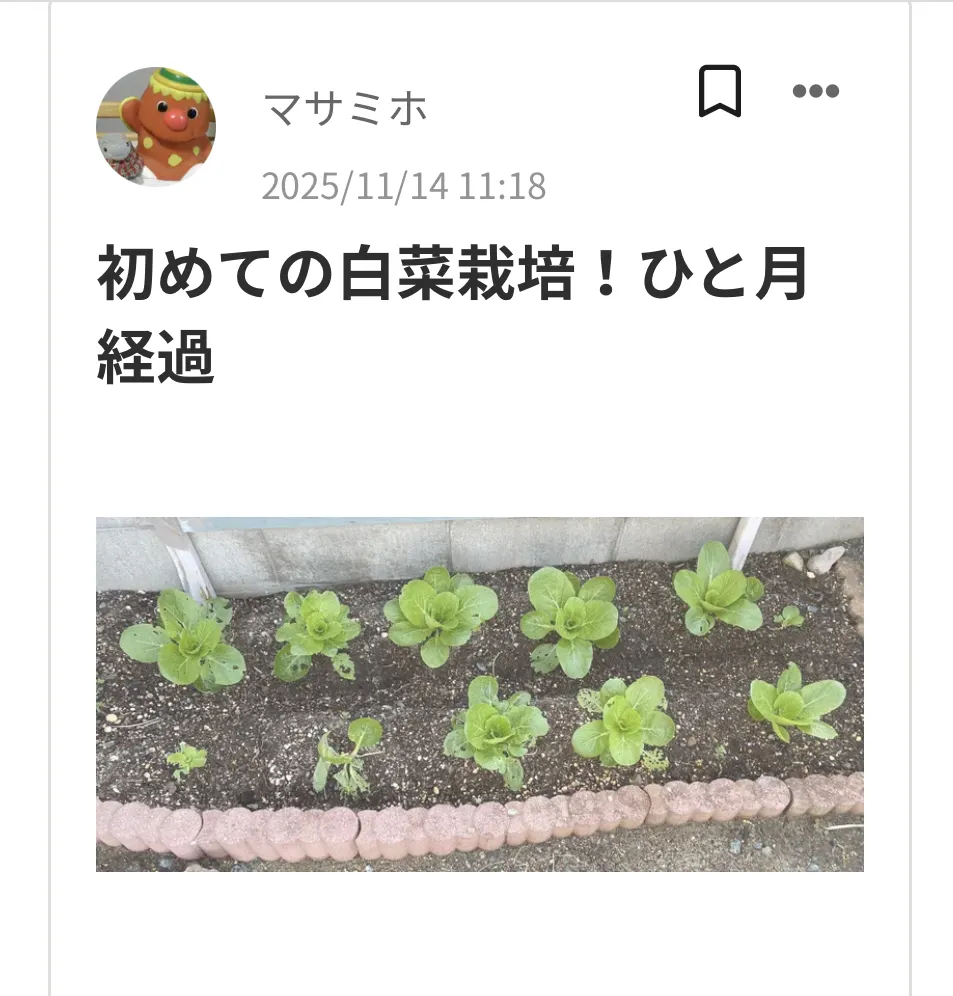Open the username マサミホ
This screenshot has height=996, width=953.
click(x=345, y=109)
